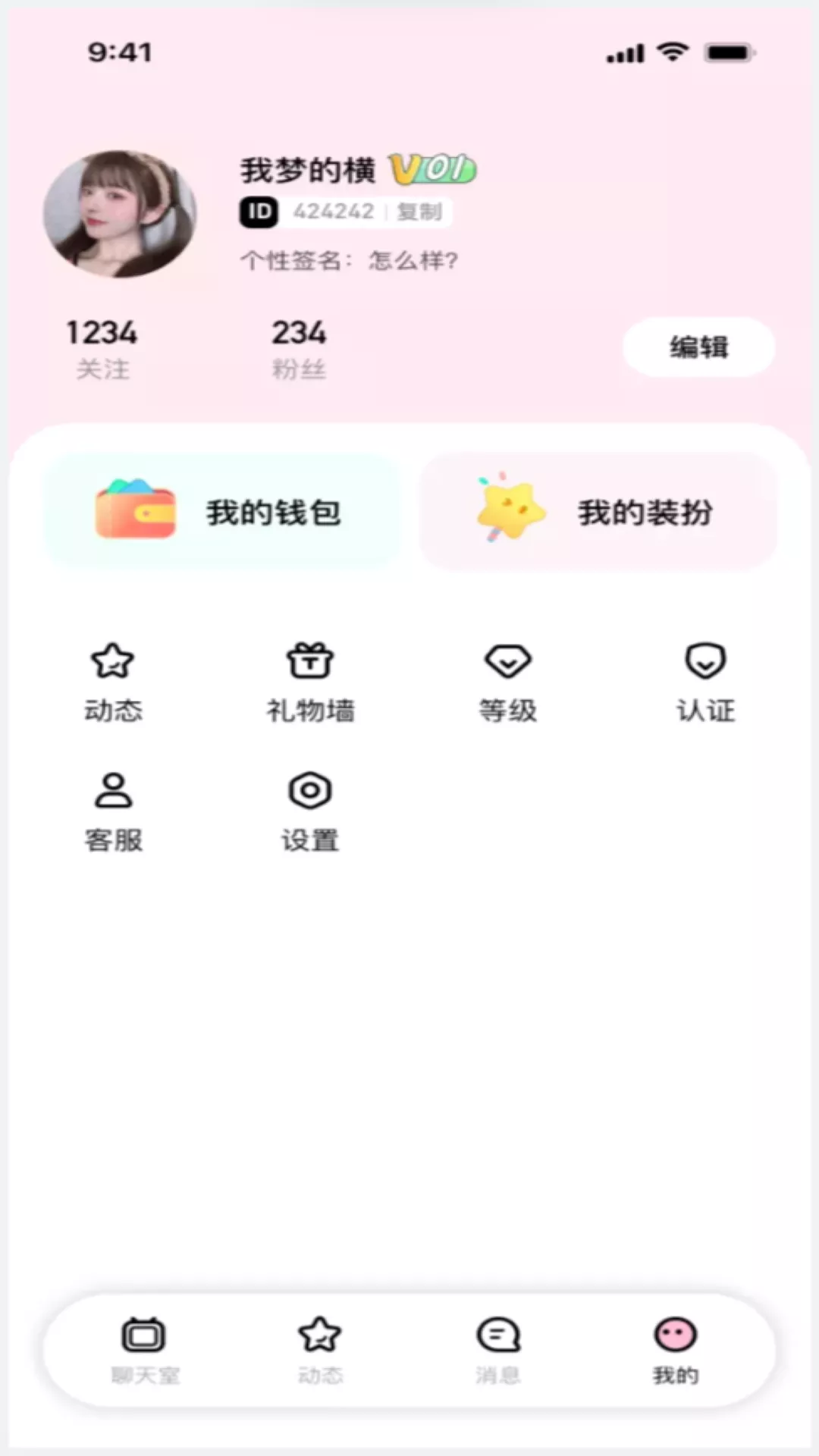Open the 动态 moments star icon
819x1456 pixels.
click(113, 661)
